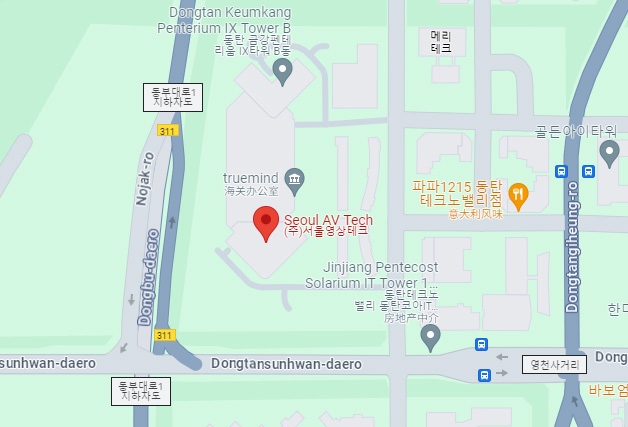This screenshot has width=628, height=427.
Task: Select the red Seoul AV Tech pin
Action: point(265,221)
